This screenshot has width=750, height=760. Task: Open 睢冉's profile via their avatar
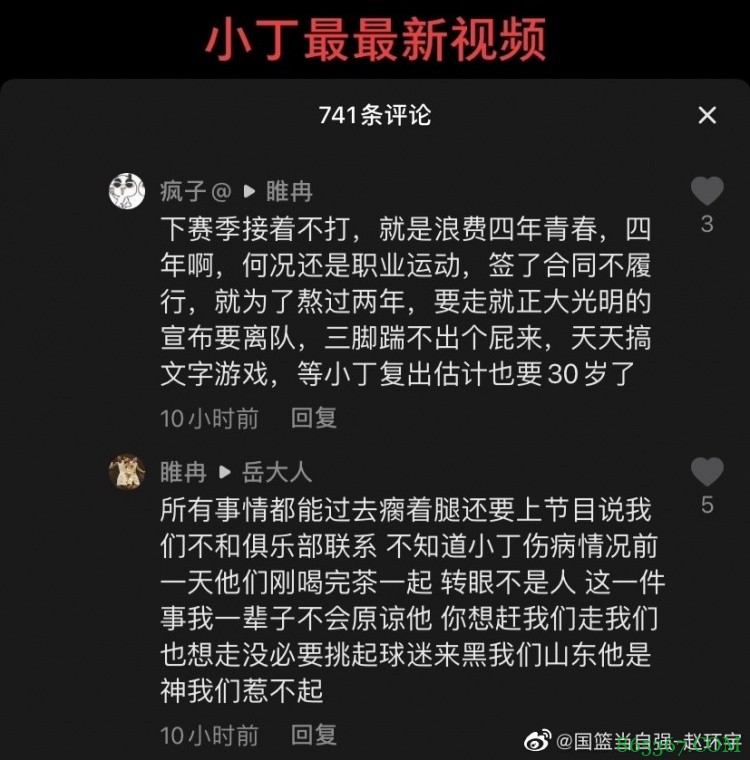point(126,471)
